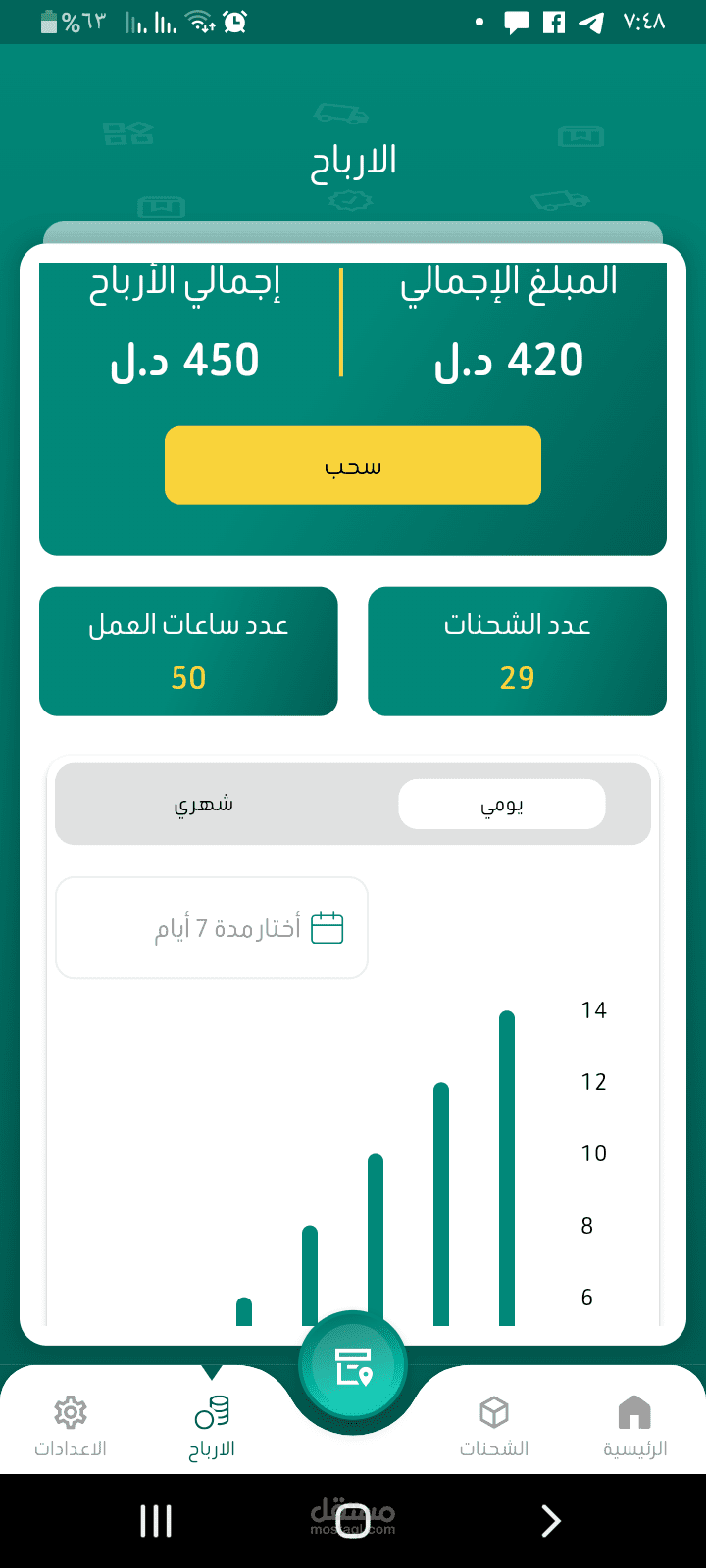The height and width of the screenshot is (1568, 706).
Task: Tap the yellow سحب withdraw button
Action: click(353, 465)
